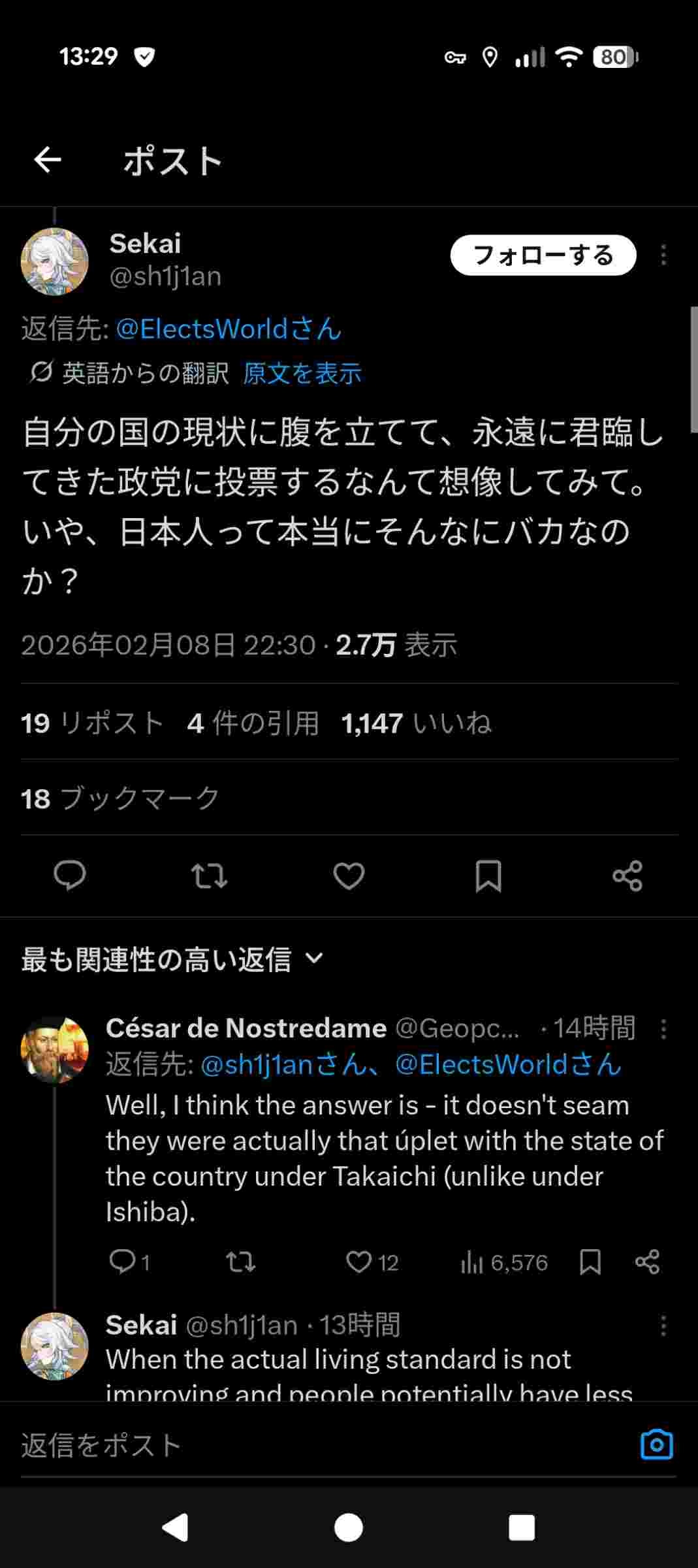The image size is (698, 1568).
Task: Open Sekai's profile picture on the main post
Action: [x=55, y=261]
